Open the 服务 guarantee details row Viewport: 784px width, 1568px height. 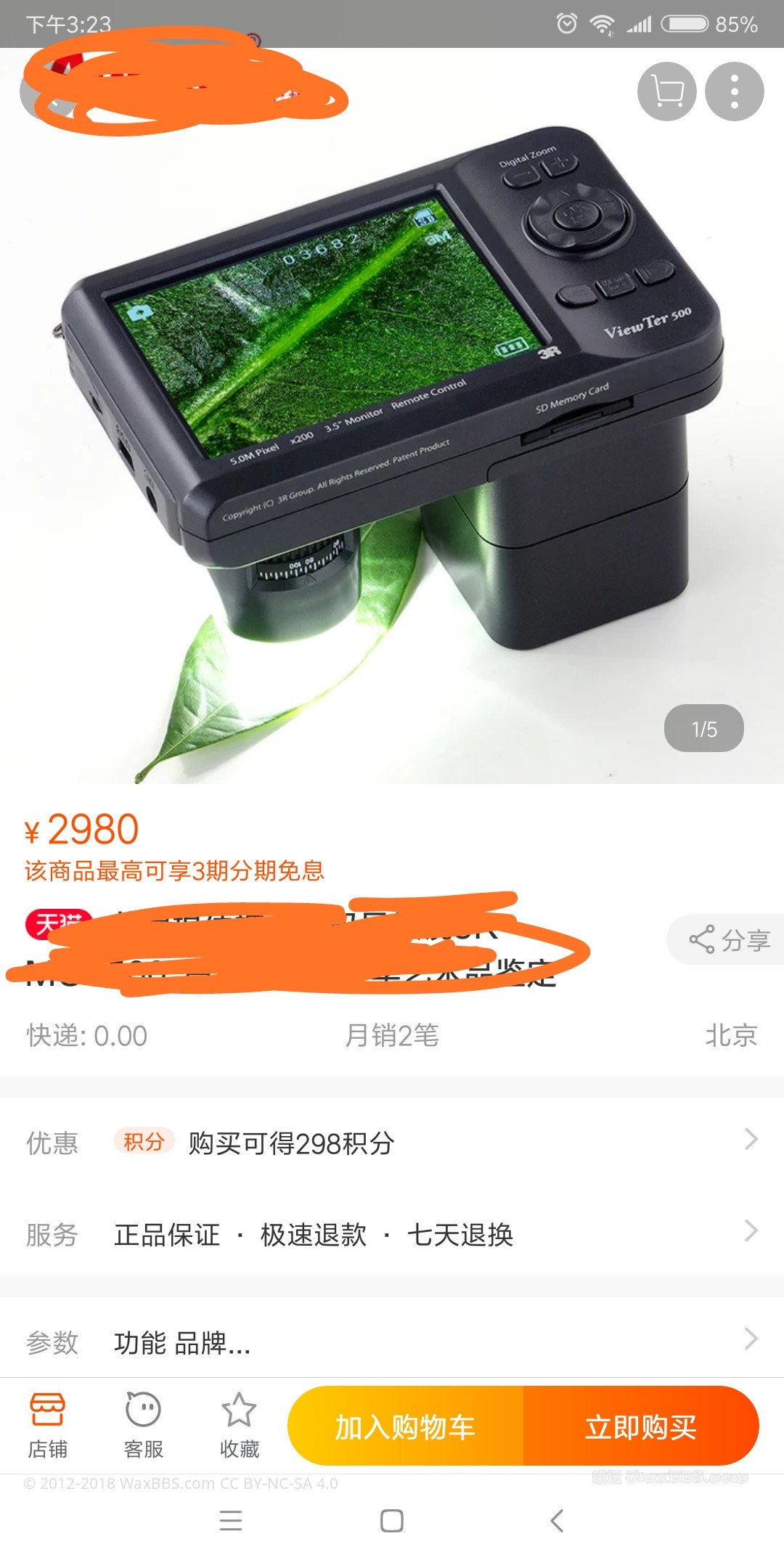[x=392, y=1234]
